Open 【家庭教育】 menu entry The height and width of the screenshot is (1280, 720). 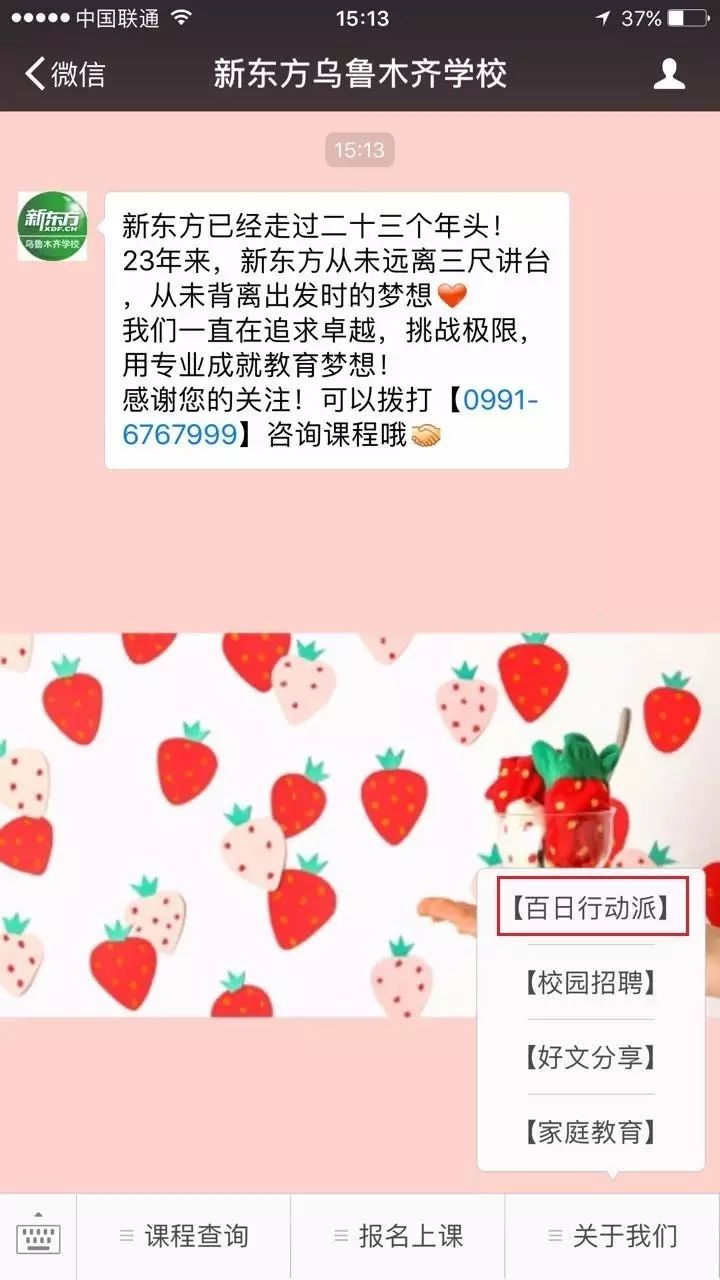pos(592,1132)
